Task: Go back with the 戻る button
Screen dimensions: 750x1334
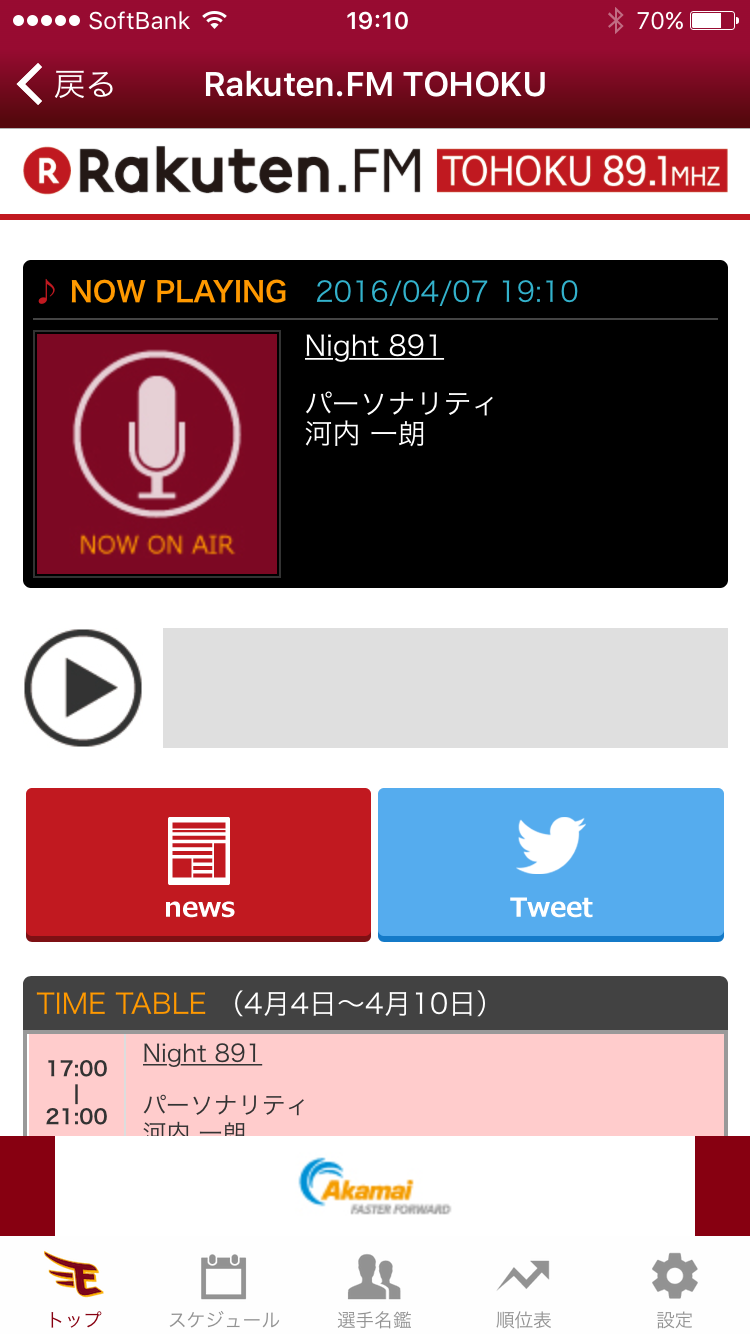Action: [66, 85]
